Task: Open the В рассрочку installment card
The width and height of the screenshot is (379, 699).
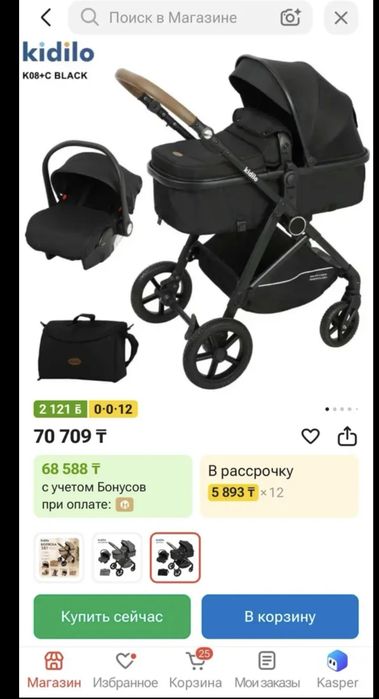Action: tap(280, 486)
